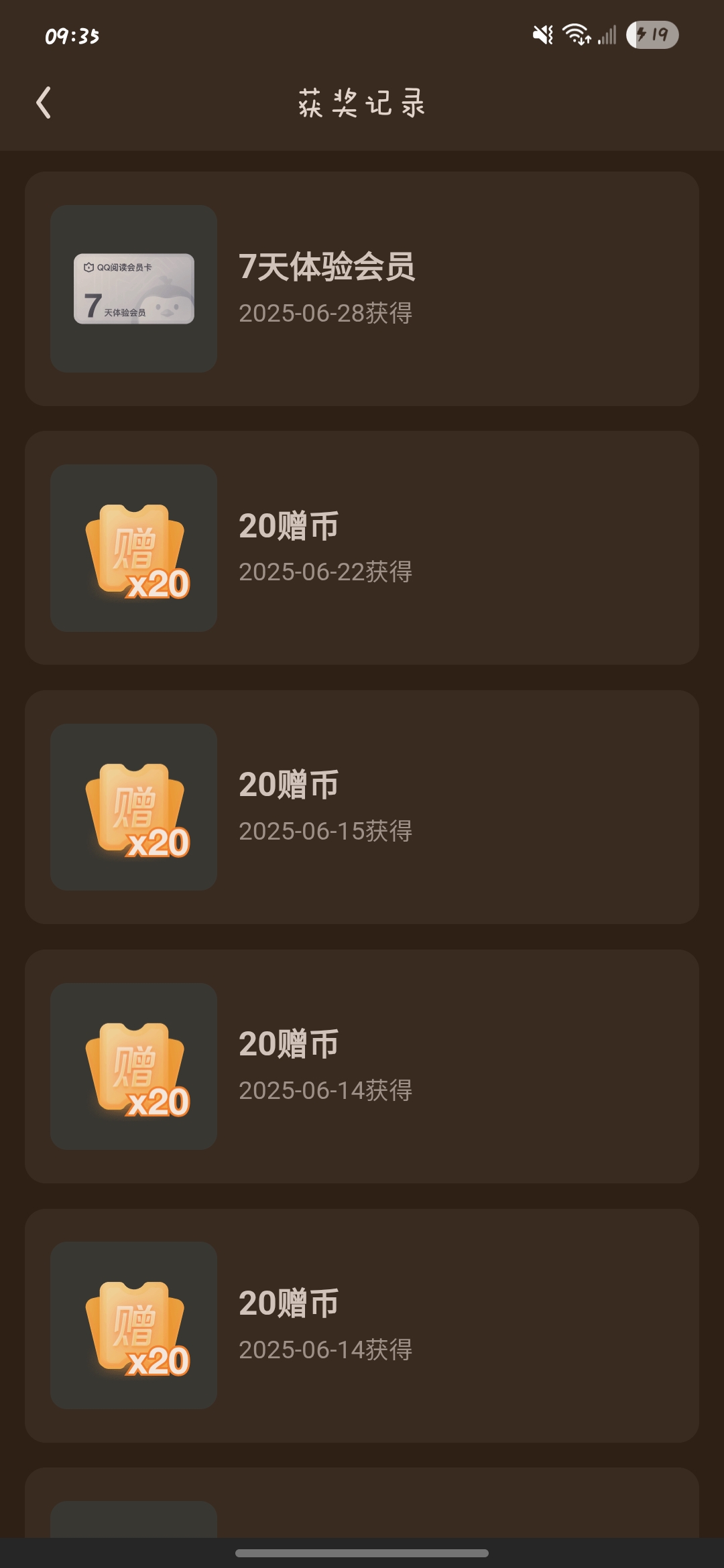Open the 20赠币 record from 2025-06-22
The height and width of the screenshot is (1568, 724).
tap(362, 548)
